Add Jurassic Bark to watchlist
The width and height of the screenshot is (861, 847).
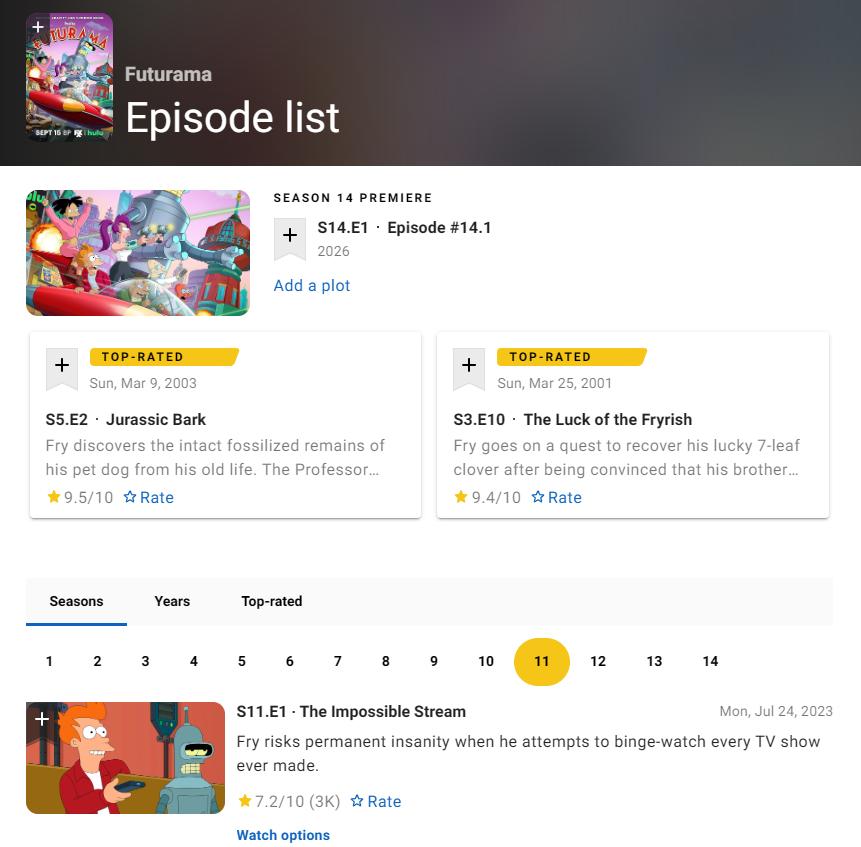[x=61, y=367]
